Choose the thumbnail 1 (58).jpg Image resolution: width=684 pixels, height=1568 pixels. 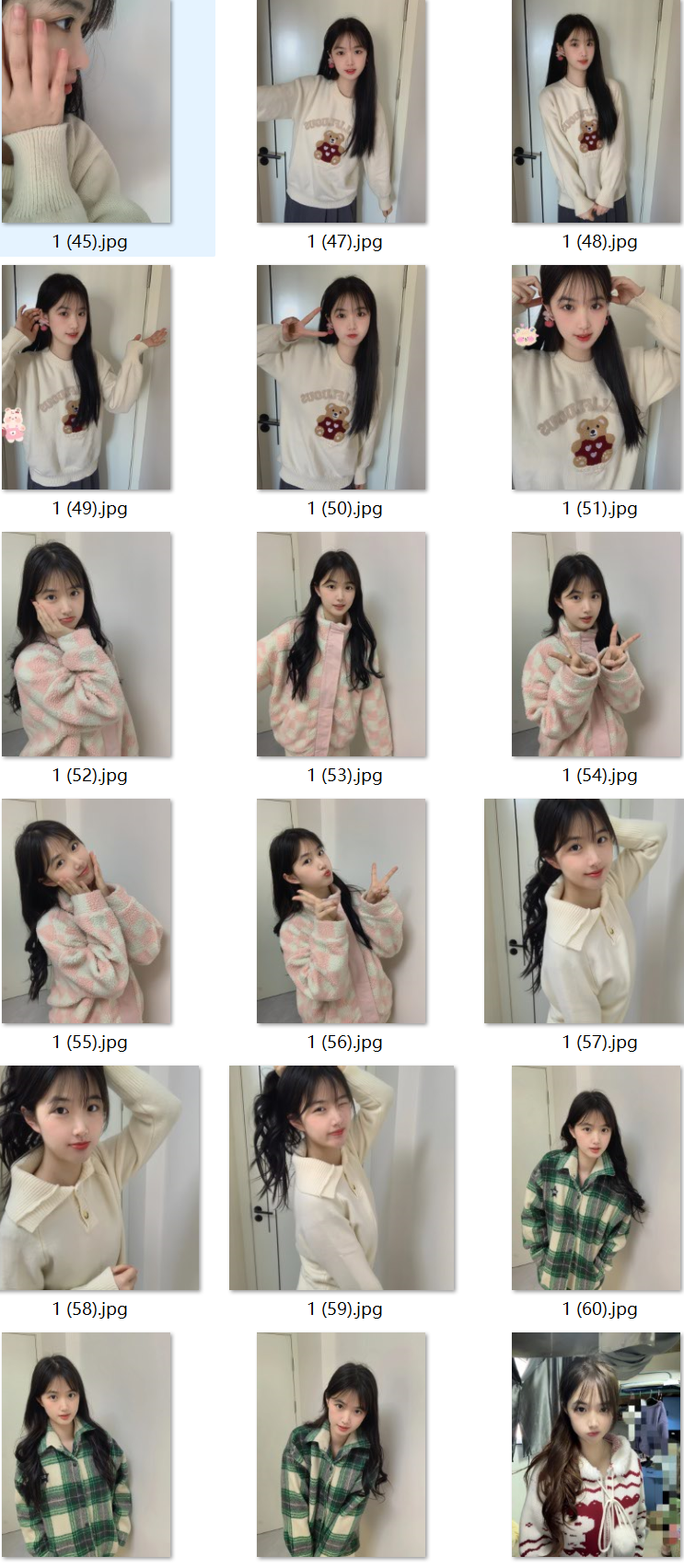click(x=99, y=1178)
